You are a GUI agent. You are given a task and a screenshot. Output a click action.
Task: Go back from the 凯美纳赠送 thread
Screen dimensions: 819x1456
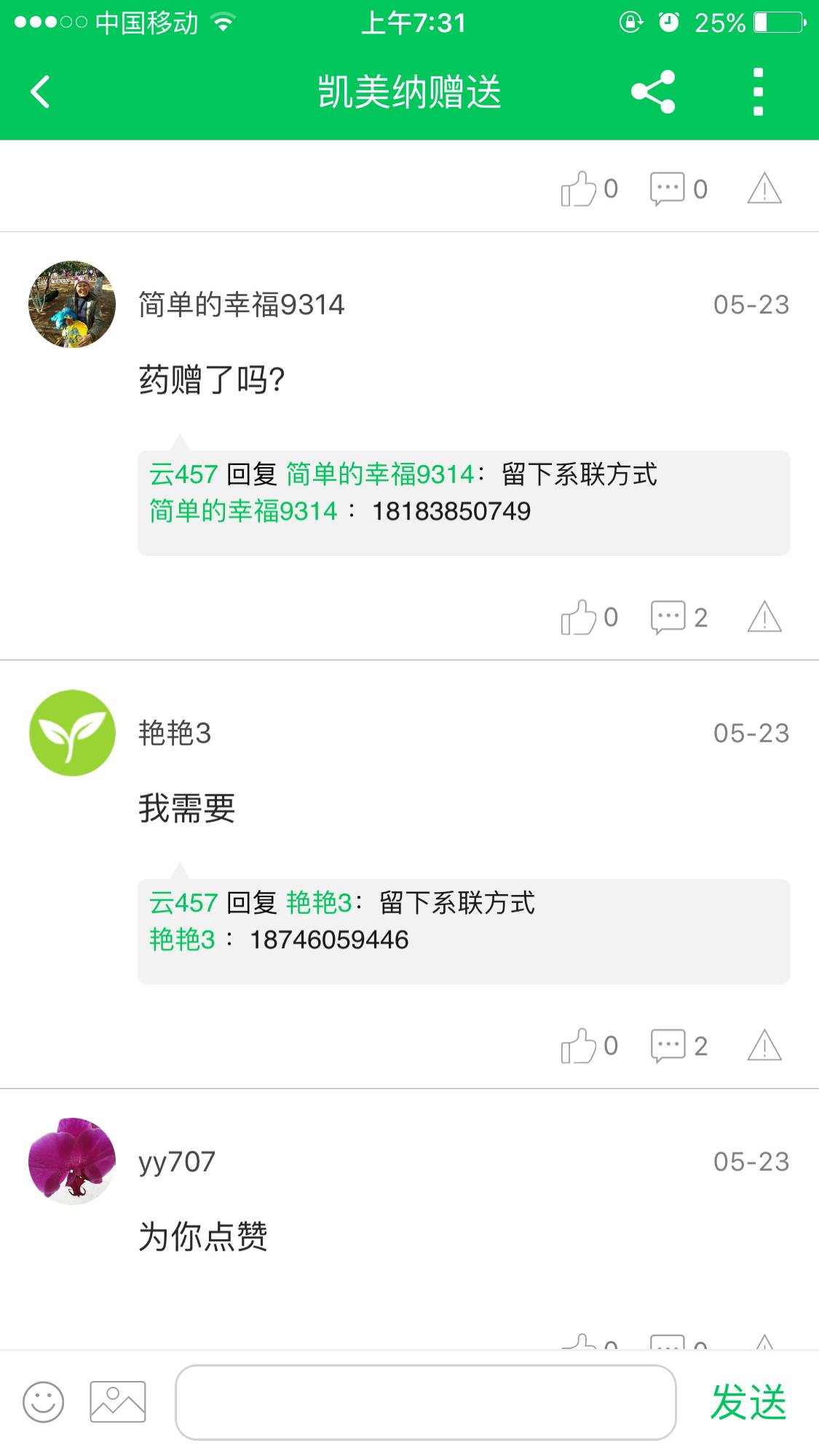tap(41, 92)
